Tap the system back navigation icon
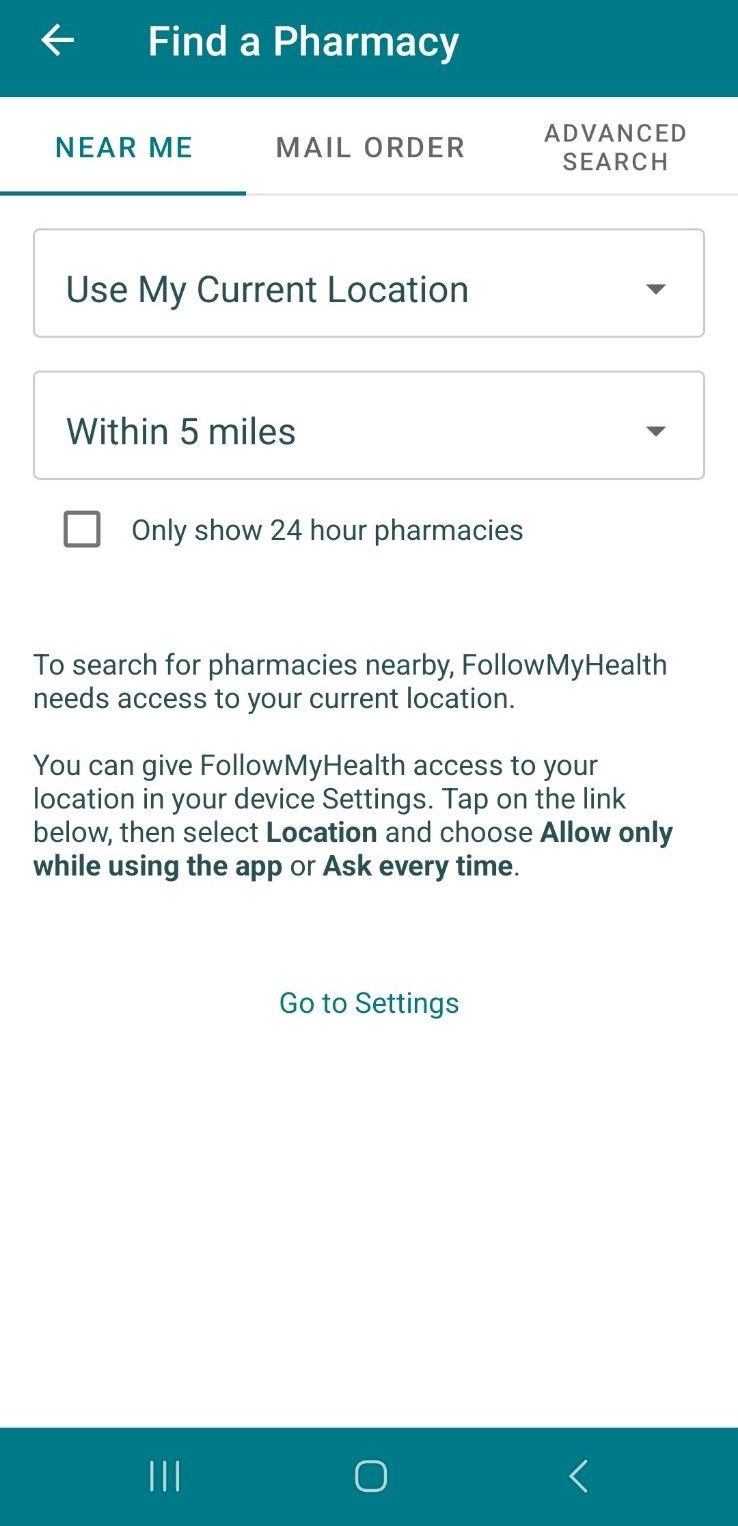Screen dimensions: 738x1526 tap(578, 1474)
